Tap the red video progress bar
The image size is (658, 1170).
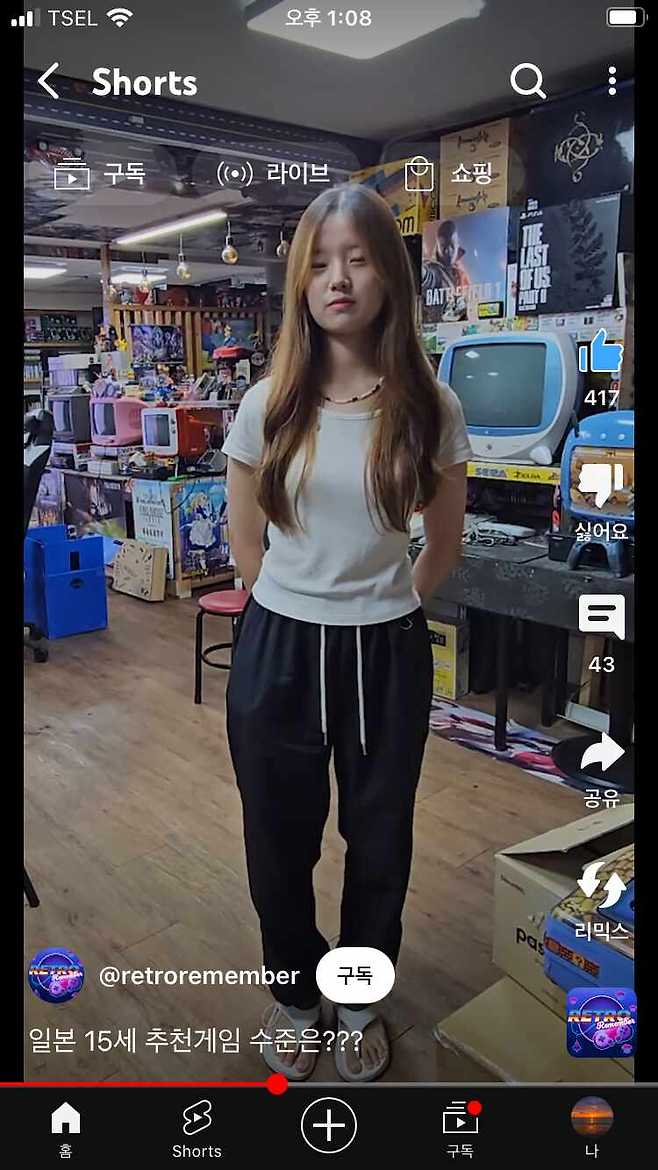140,1084
